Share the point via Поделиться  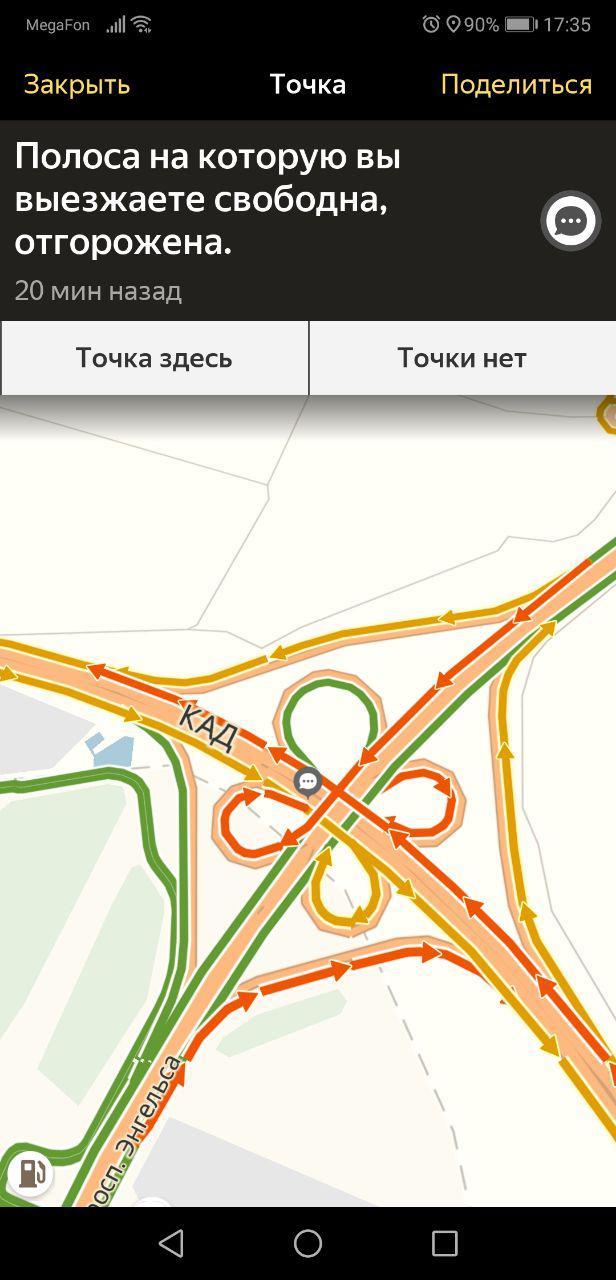(516, 85)
